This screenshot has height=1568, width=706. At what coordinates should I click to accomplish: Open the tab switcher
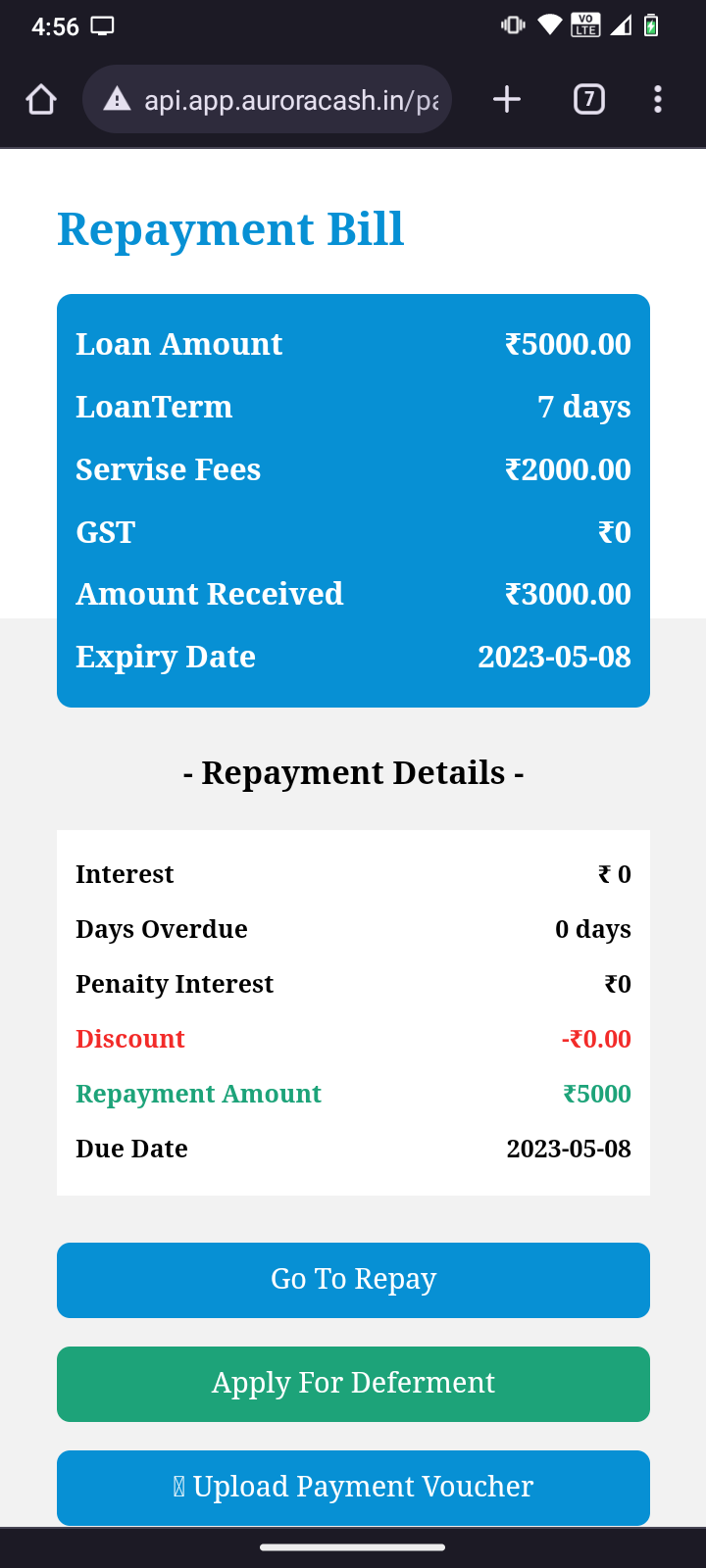[x=588, y=99]
